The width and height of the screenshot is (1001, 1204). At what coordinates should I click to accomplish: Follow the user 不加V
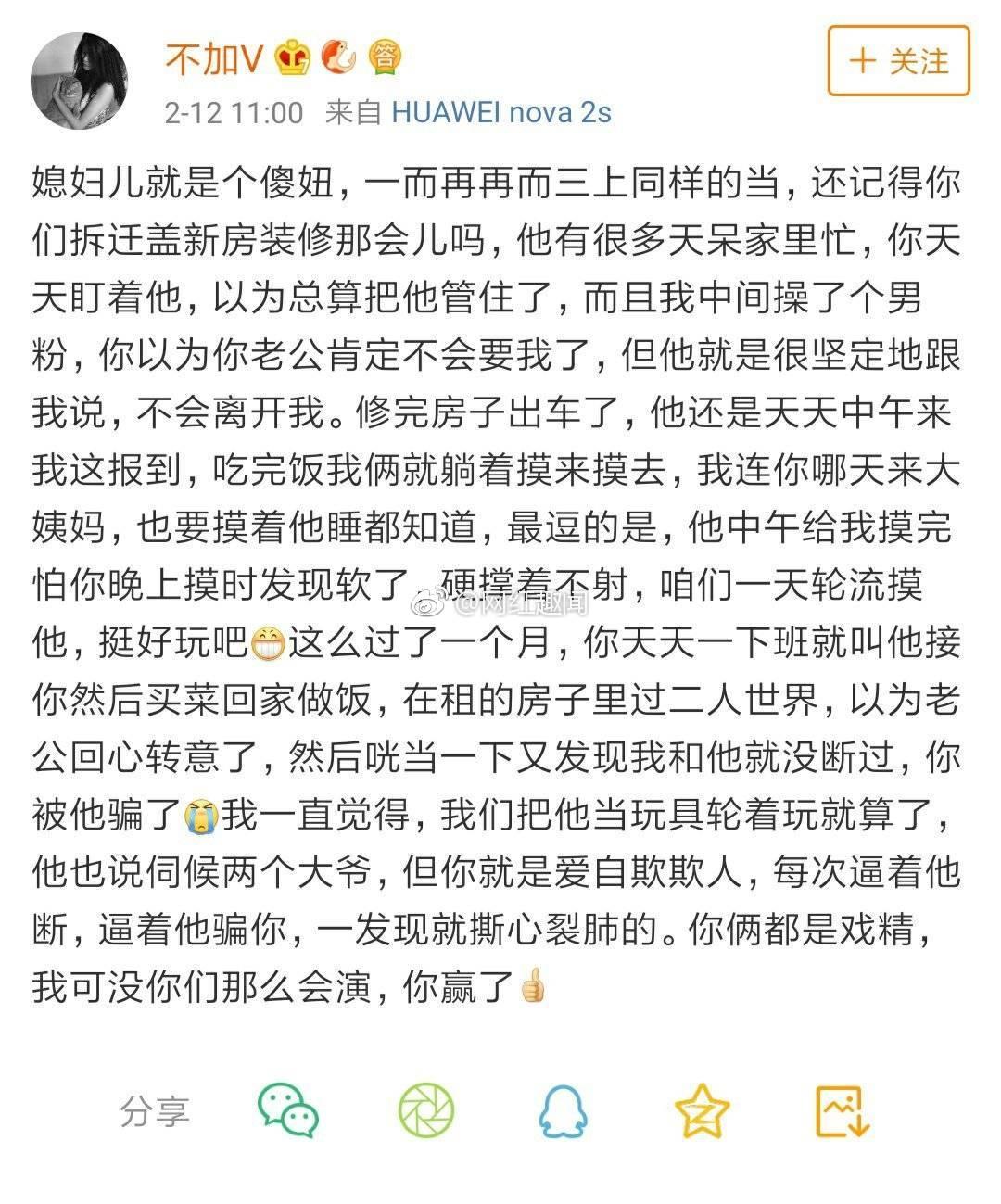click(897, 61)
